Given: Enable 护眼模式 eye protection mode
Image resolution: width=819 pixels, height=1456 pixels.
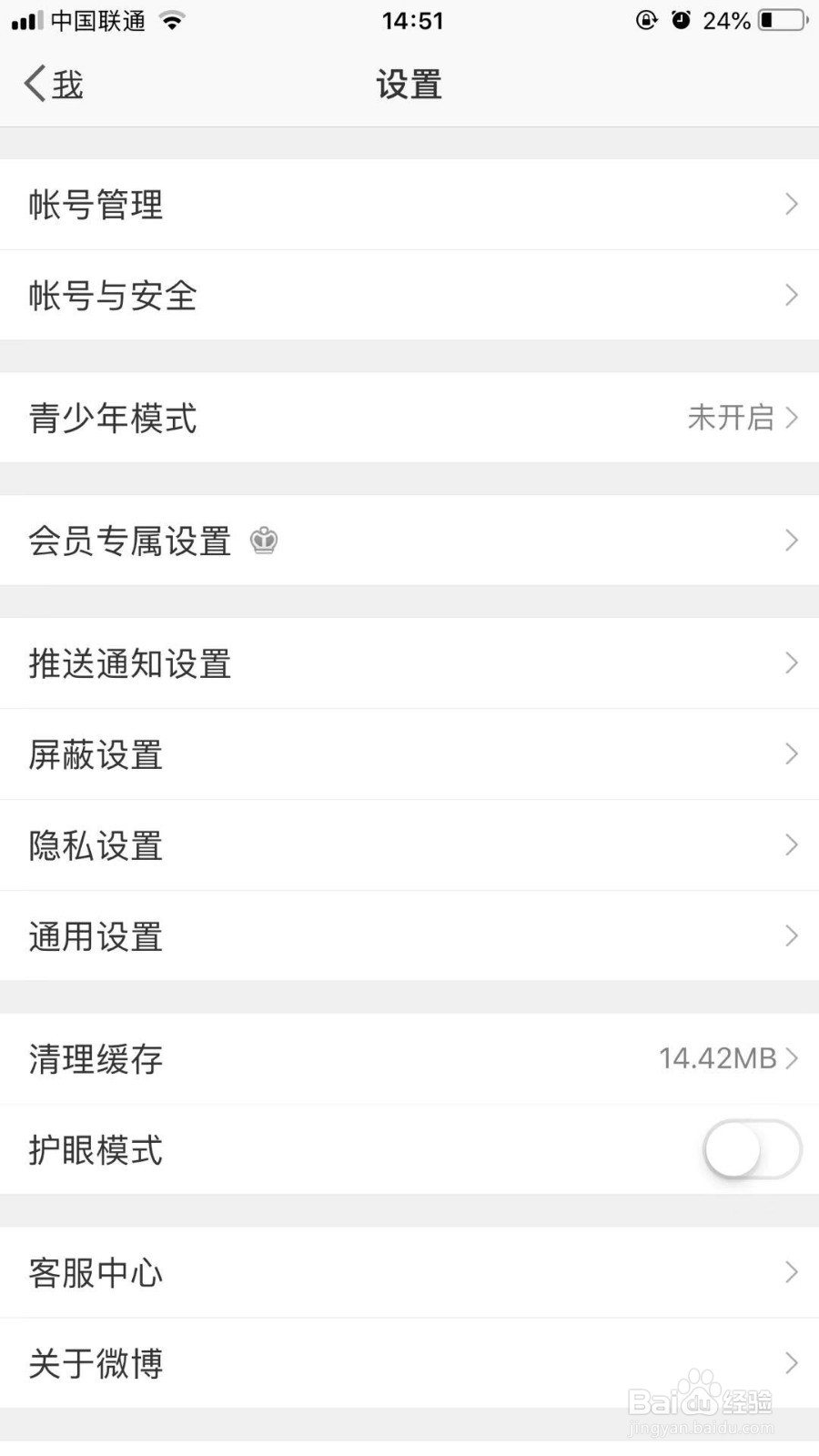Looking at the screenshot, I should click(751, 1149).
